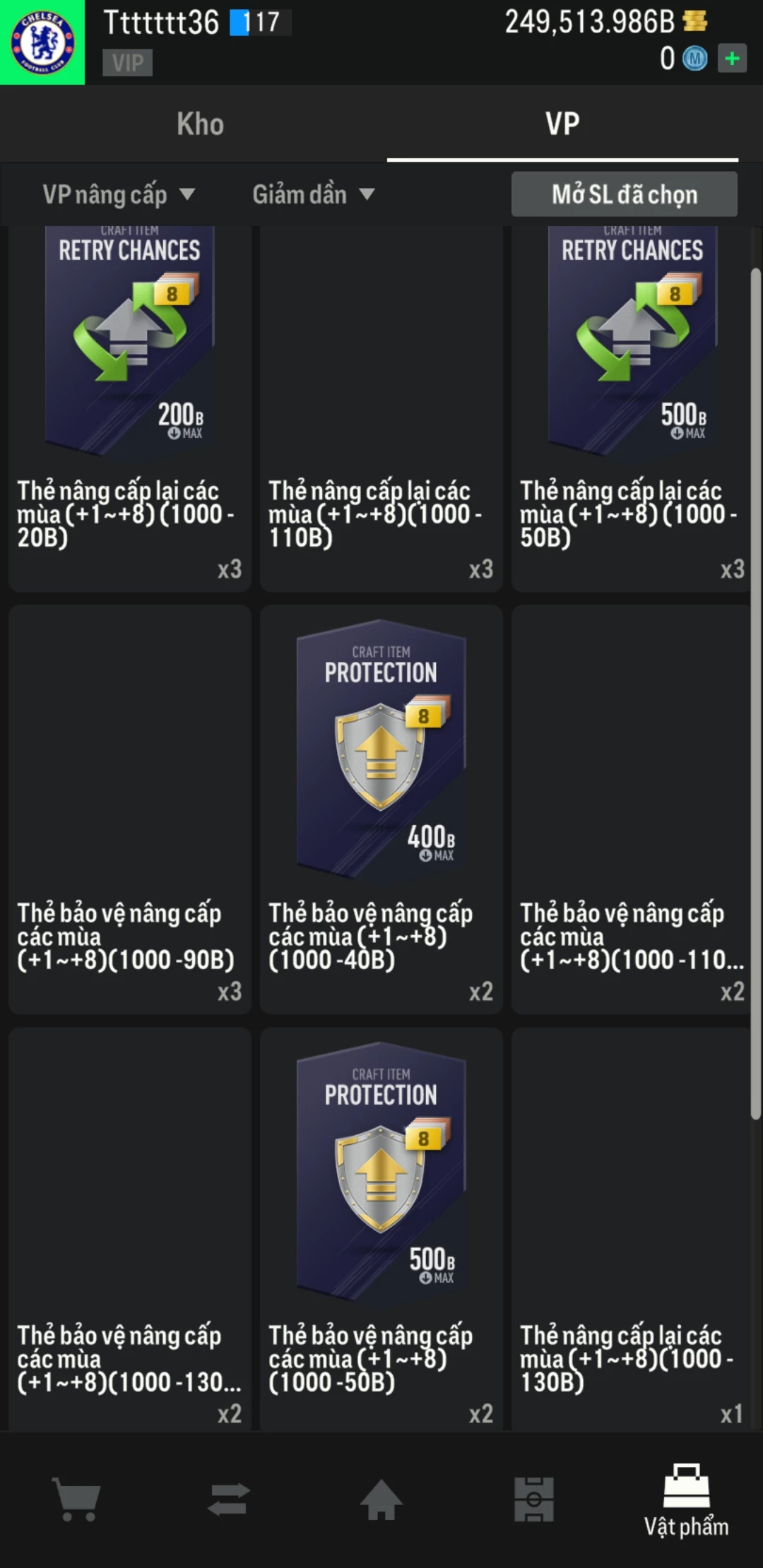Go to the home tab
763x1568 pixels.
click(381, 1499)
